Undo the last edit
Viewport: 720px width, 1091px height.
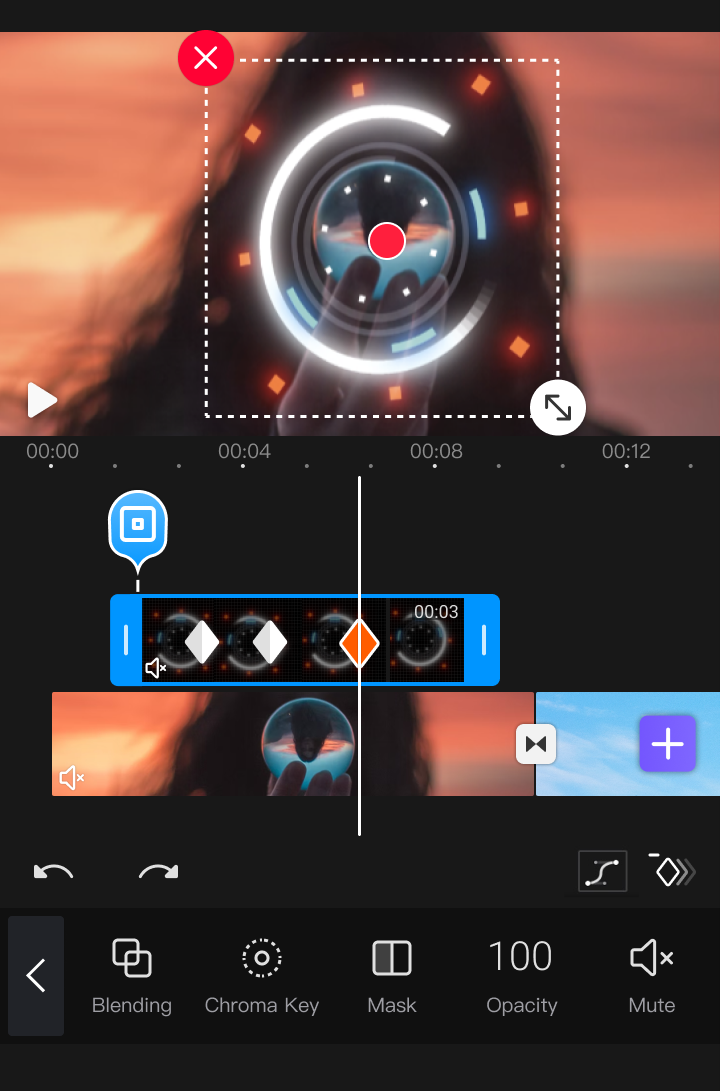click(54, 872)
